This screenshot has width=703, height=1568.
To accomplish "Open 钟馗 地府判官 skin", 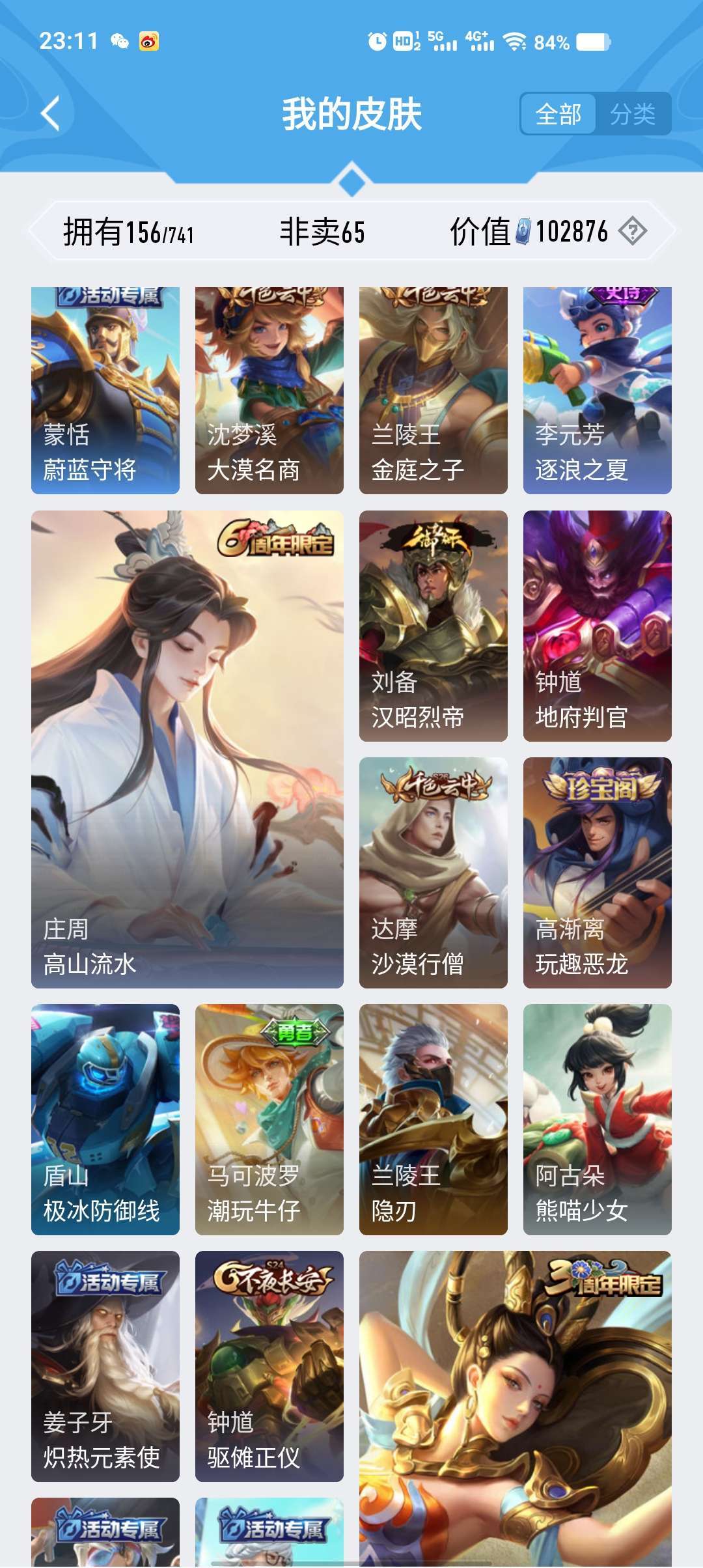I will pyautogui.click(x=598, y=626).
